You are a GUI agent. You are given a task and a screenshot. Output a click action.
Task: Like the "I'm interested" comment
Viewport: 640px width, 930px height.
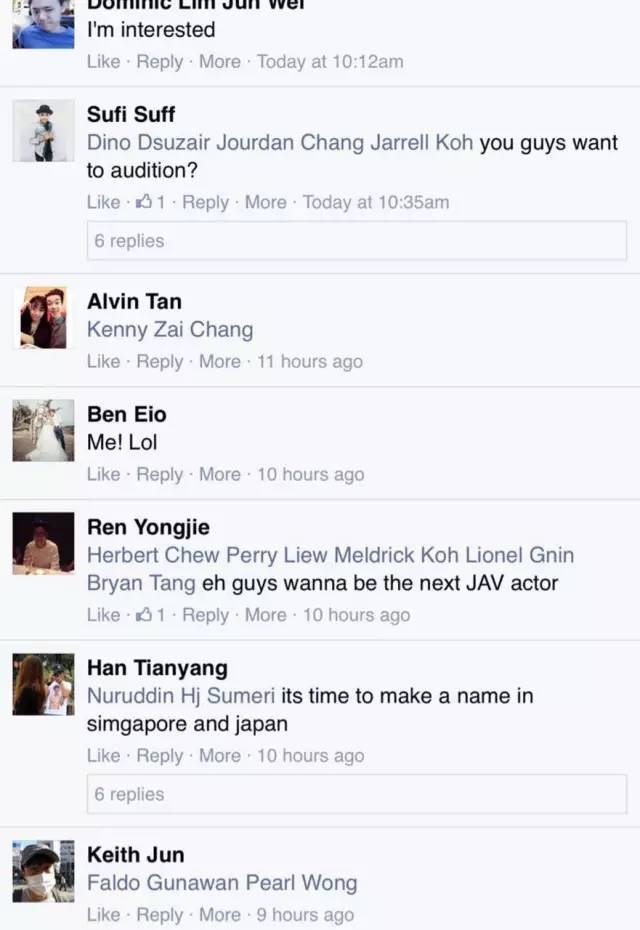[x=103, y=62]
